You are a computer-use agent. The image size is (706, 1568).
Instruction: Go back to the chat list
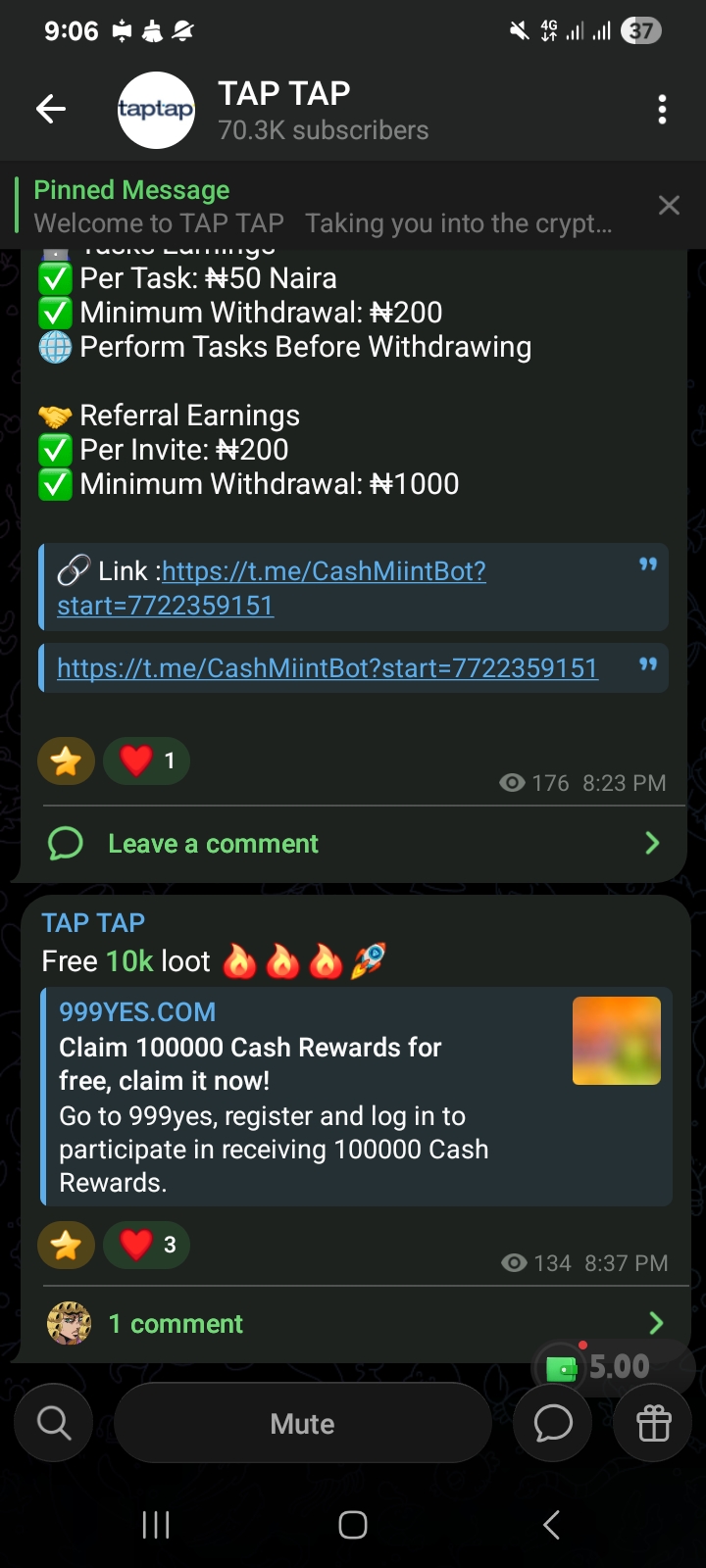(51, 110)
